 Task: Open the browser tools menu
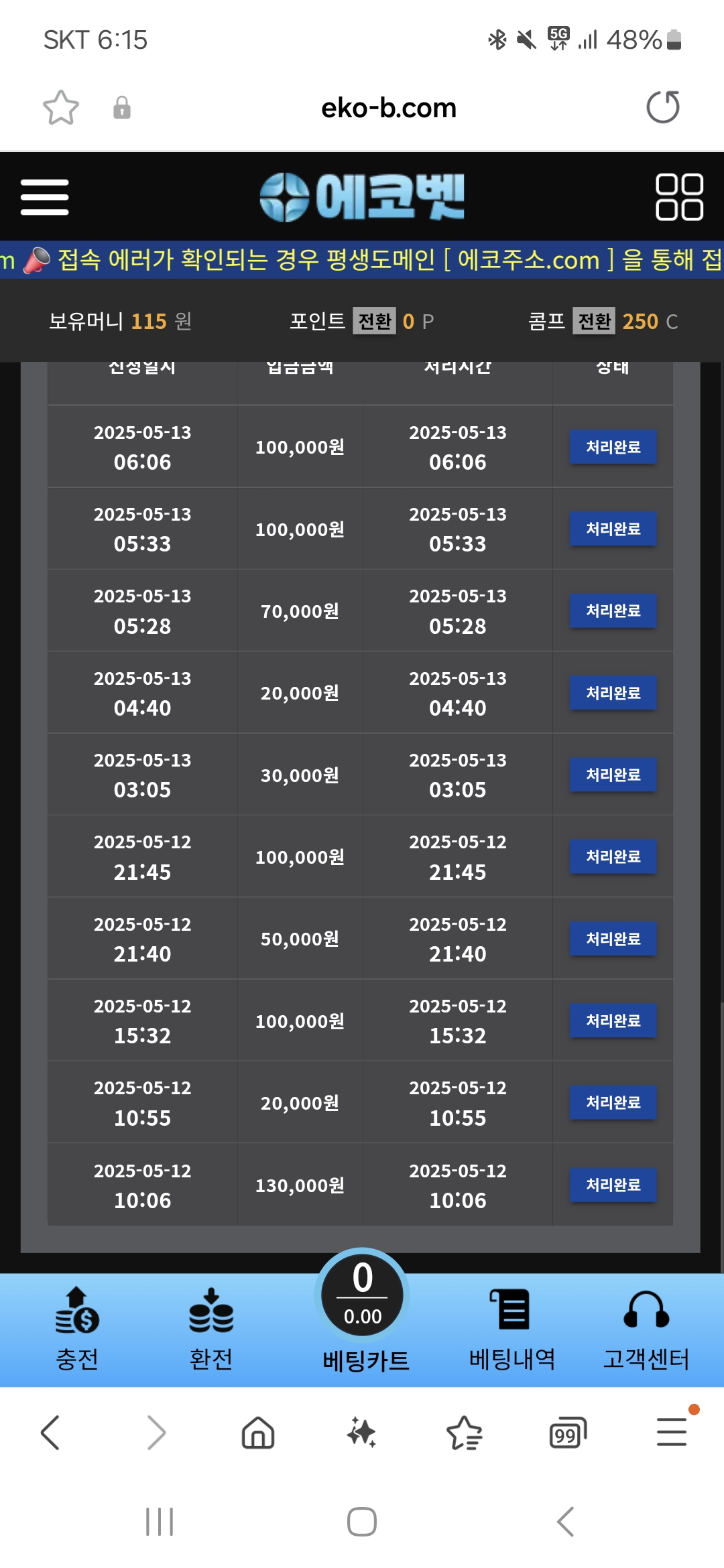672,1431
